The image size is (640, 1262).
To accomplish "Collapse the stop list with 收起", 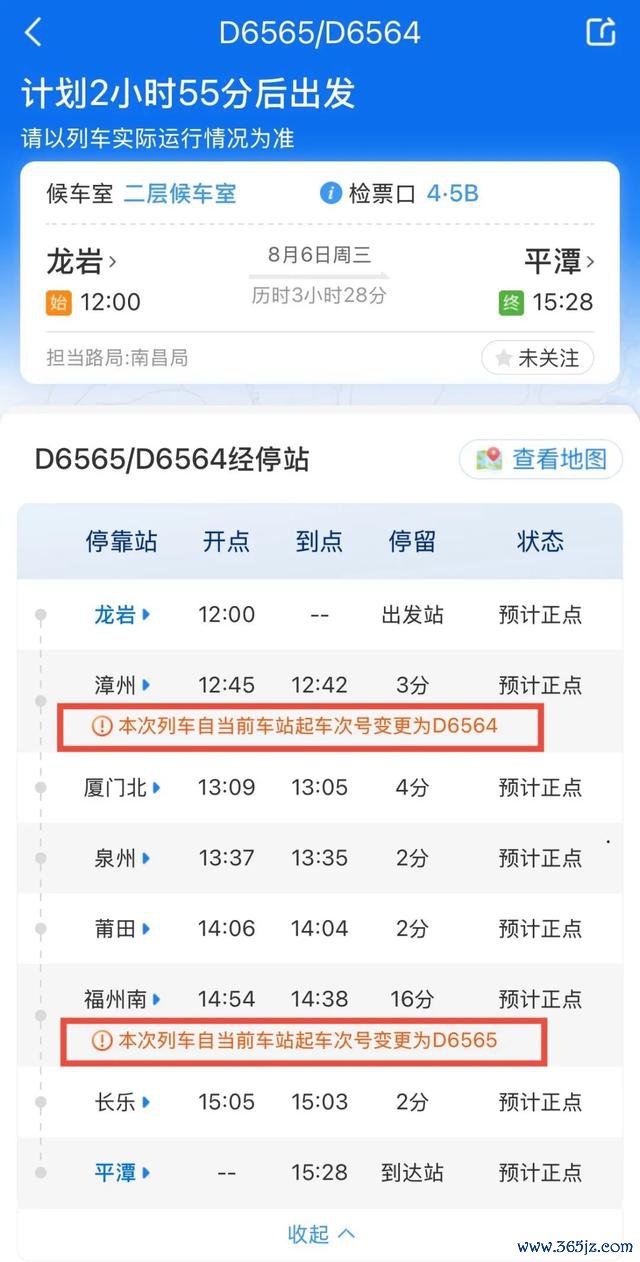I will (320, 1234).
